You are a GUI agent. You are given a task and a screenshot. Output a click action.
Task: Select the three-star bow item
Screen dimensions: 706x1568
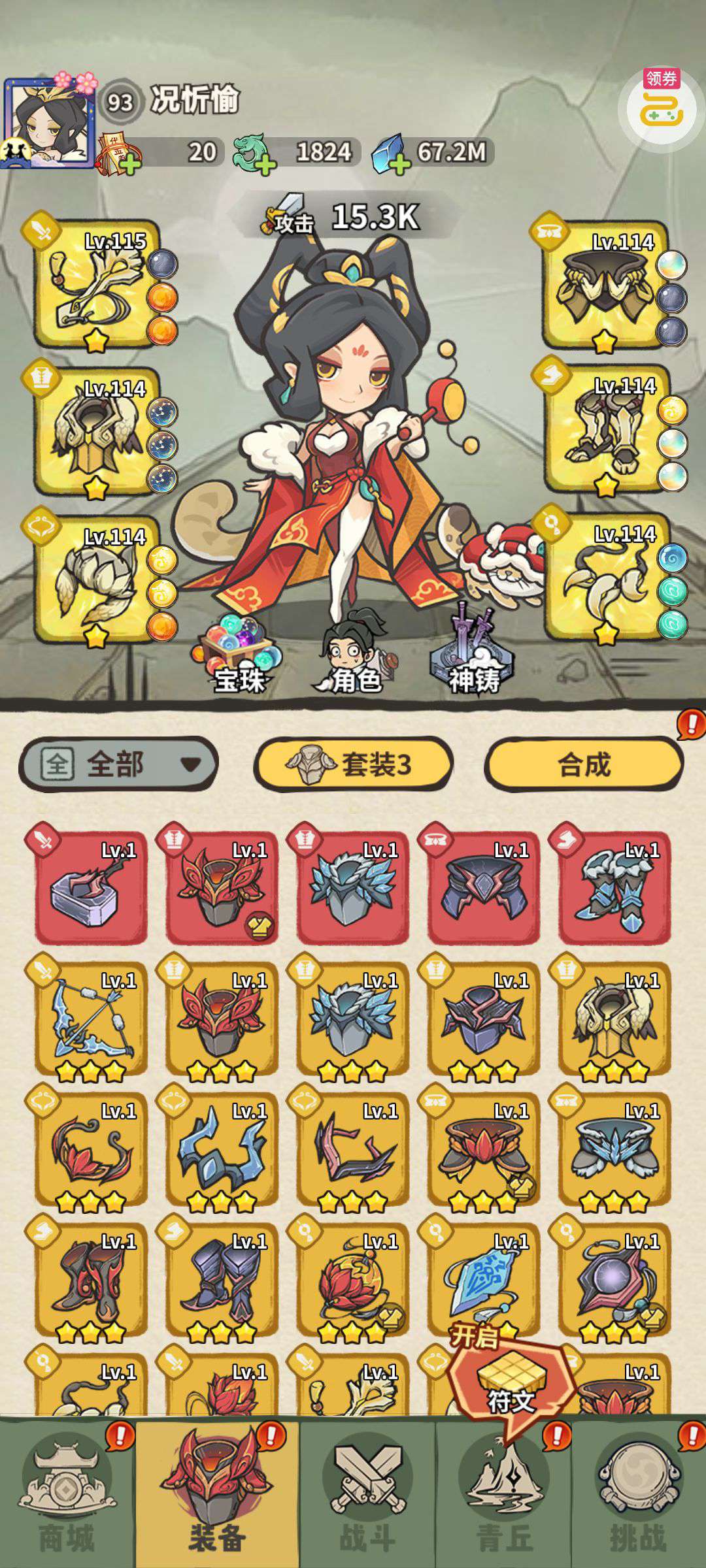(90, 1019)
